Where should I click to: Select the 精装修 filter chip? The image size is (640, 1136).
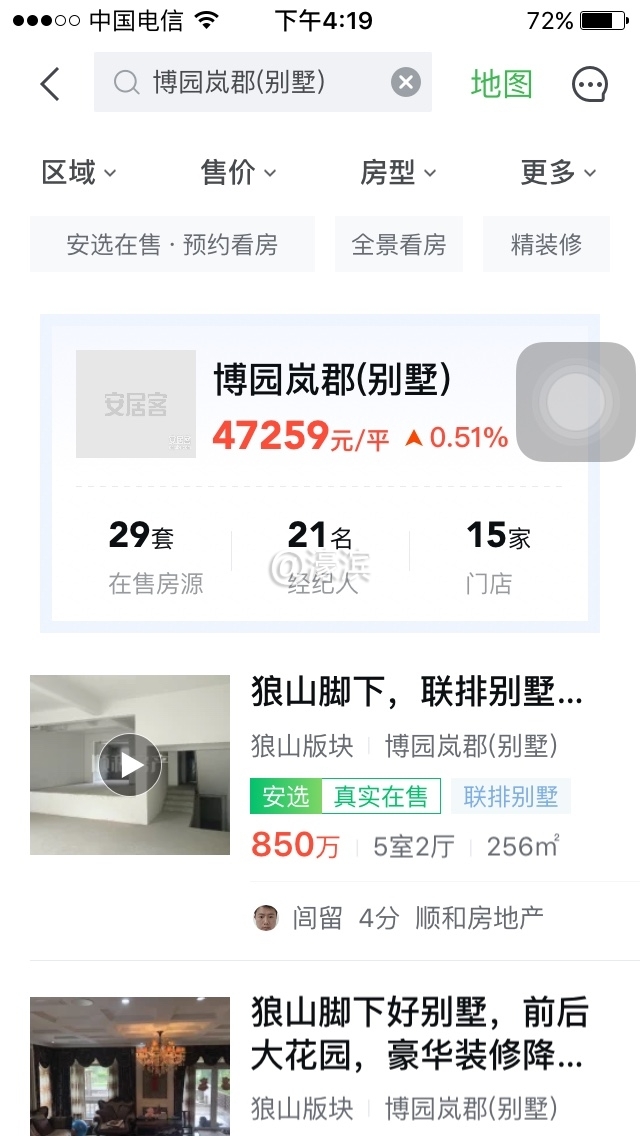tap(546, 244)
